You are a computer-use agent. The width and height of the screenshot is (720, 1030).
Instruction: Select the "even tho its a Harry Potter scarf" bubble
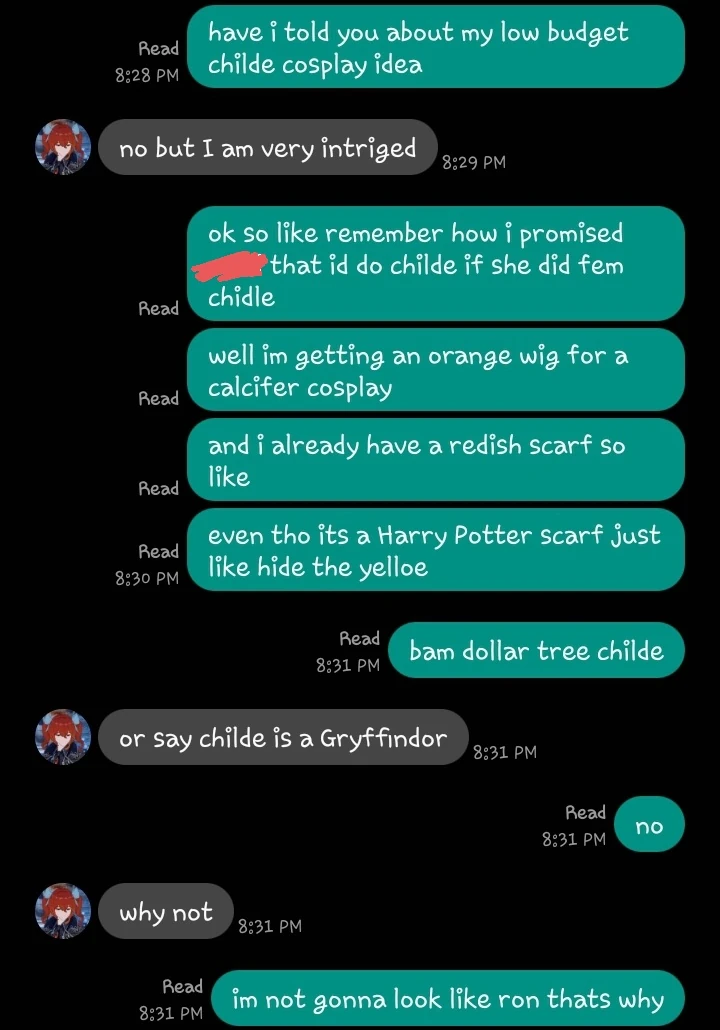pos(436,549)
